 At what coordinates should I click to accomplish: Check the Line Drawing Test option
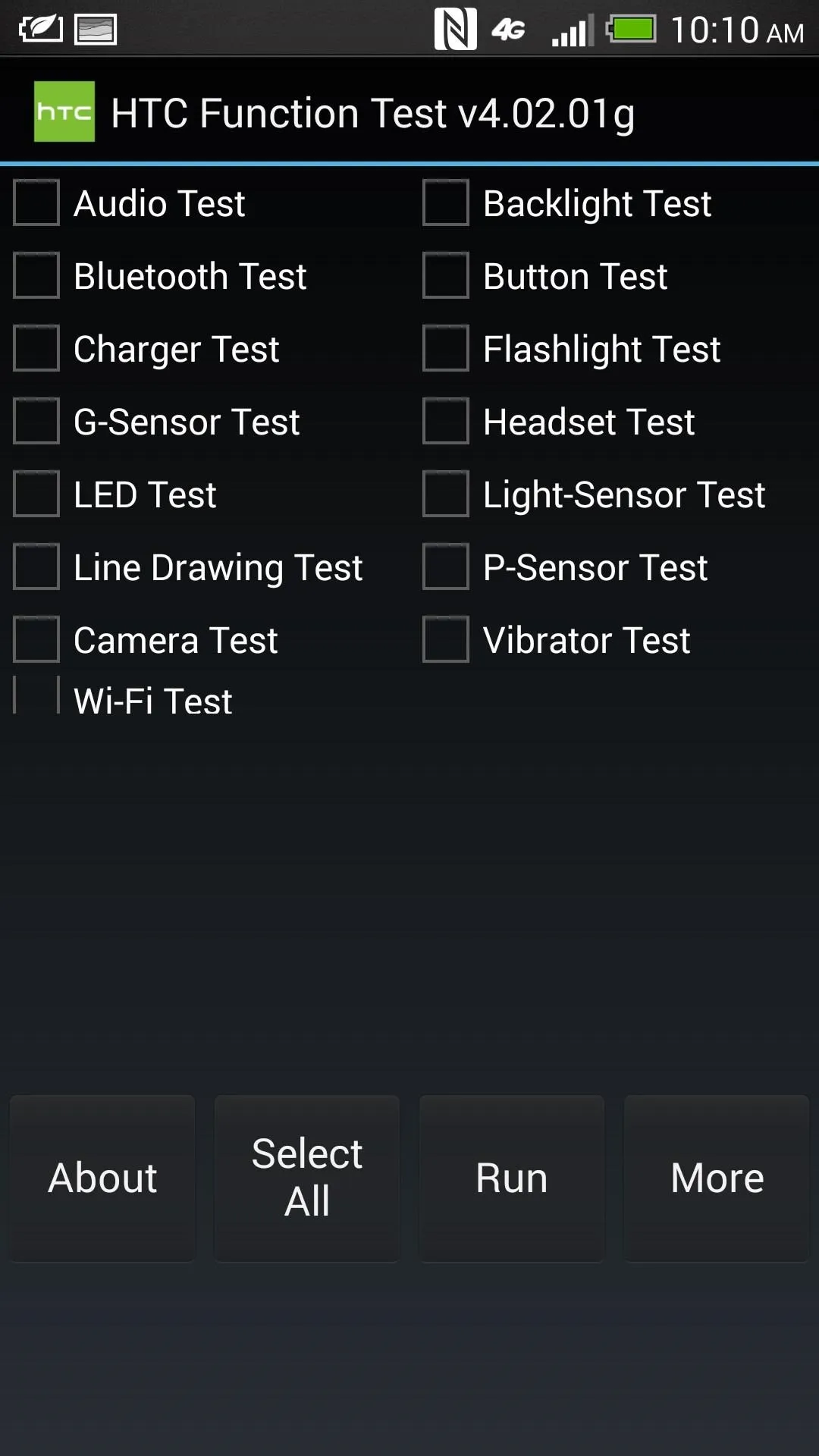click(36, 566)
